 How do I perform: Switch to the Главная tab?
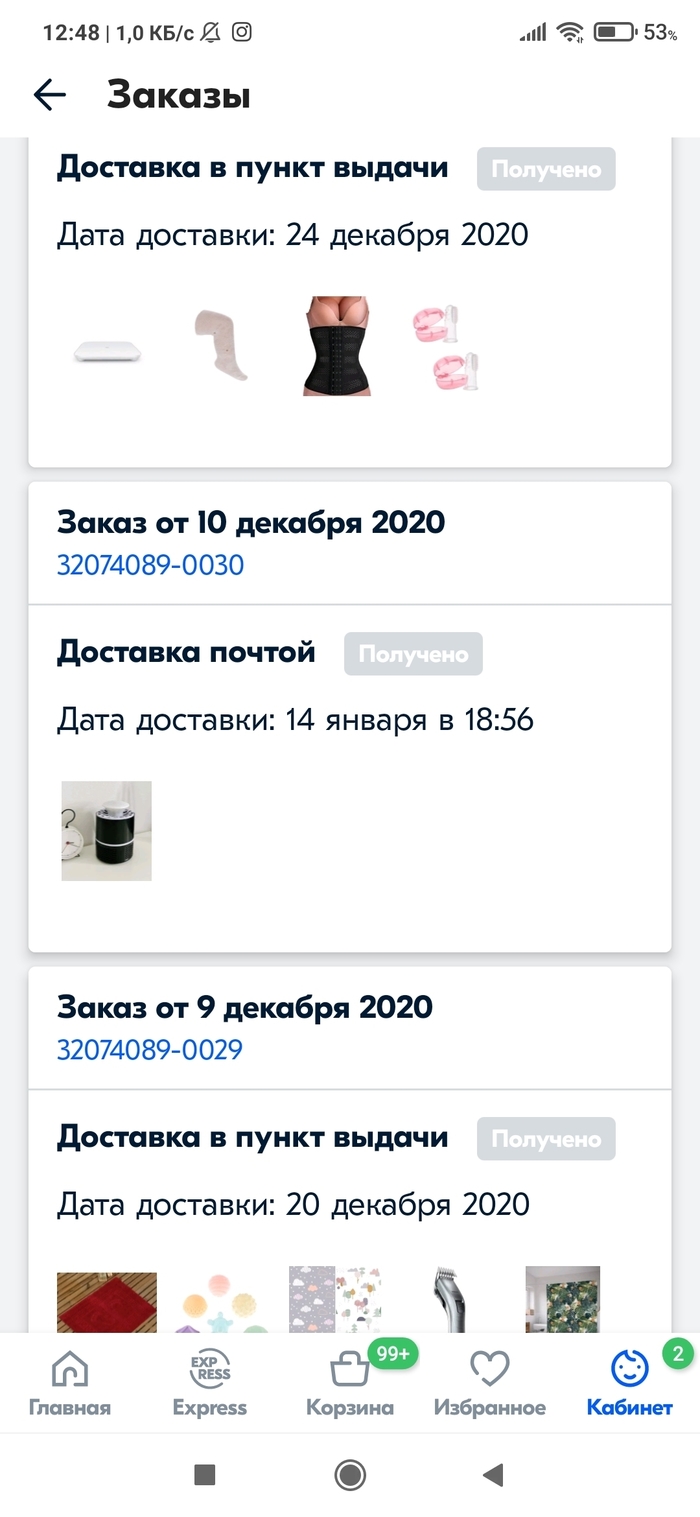[69, 1383]
